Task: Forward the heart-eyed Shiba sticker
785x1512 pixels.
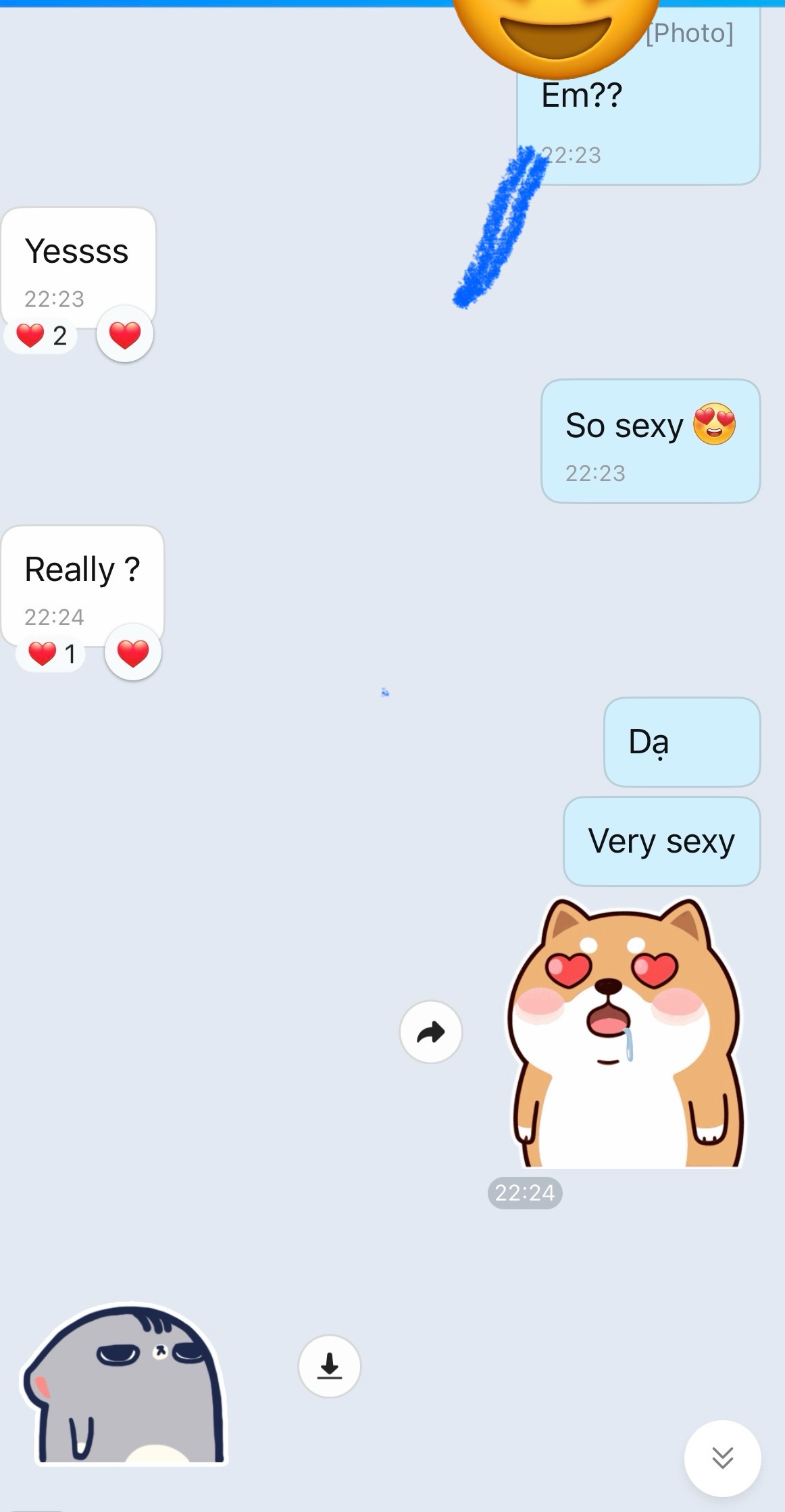Action: (430, 1032)
